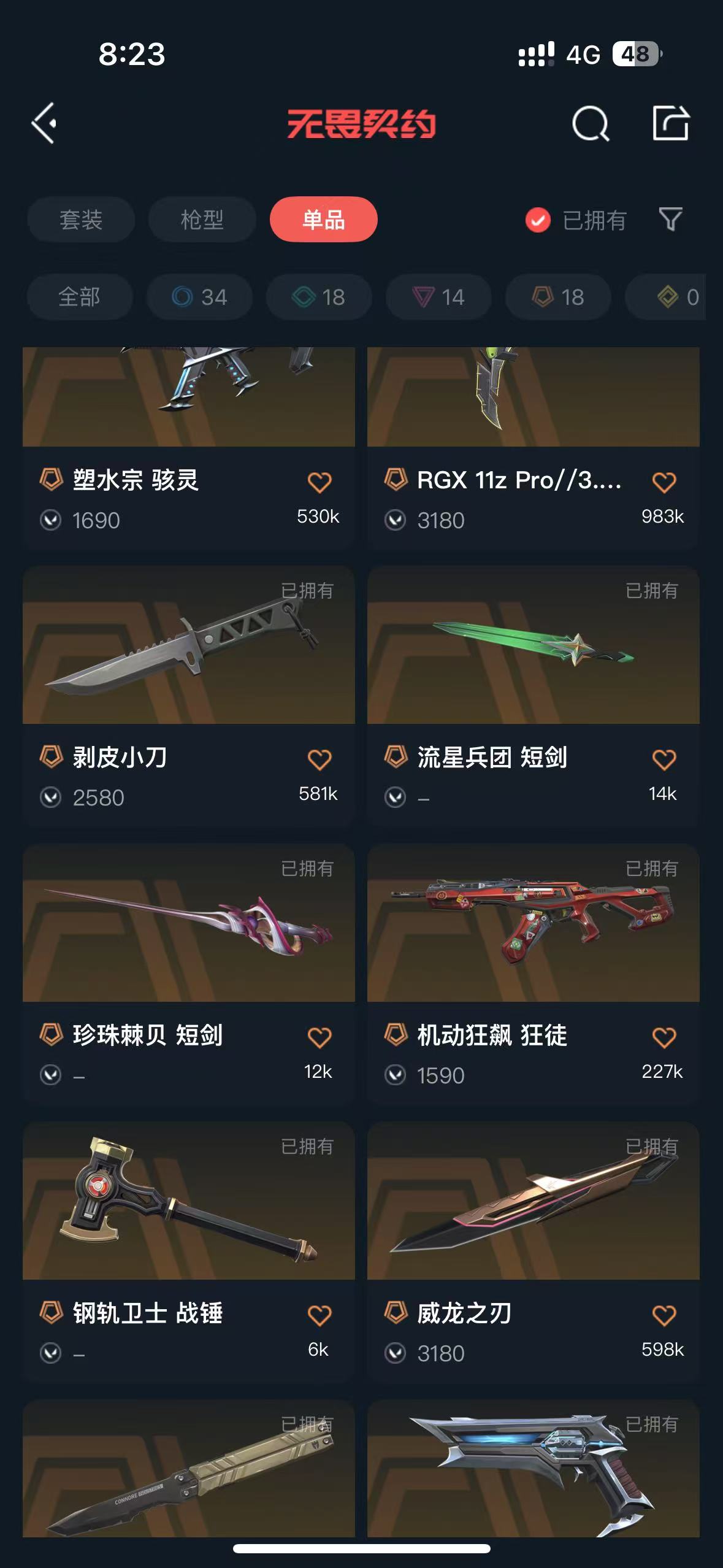Screen dimensions: 723x1568
Task: Switch to the 套装 tab
Action: click(80, 220)
